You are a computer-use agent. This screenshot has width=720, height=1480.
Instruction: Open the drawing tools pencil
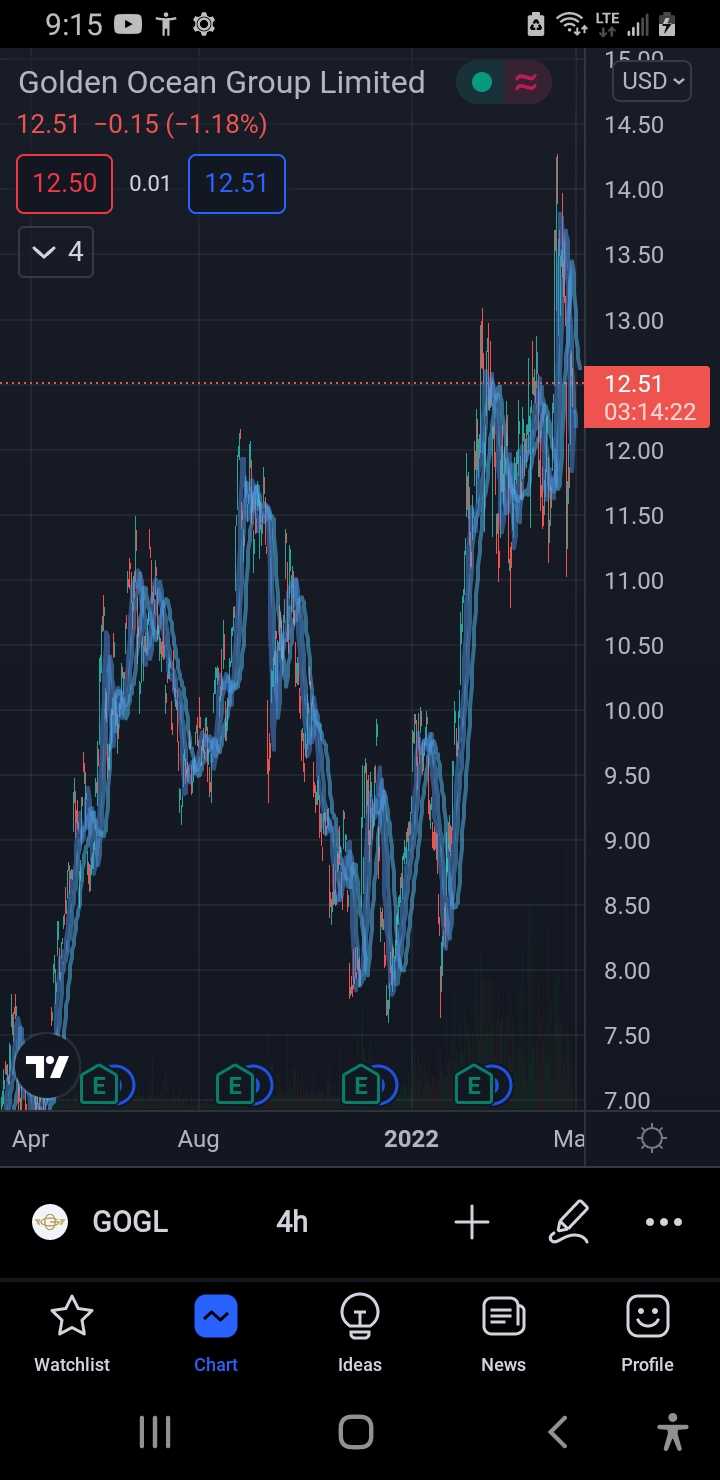[568, 1222]
